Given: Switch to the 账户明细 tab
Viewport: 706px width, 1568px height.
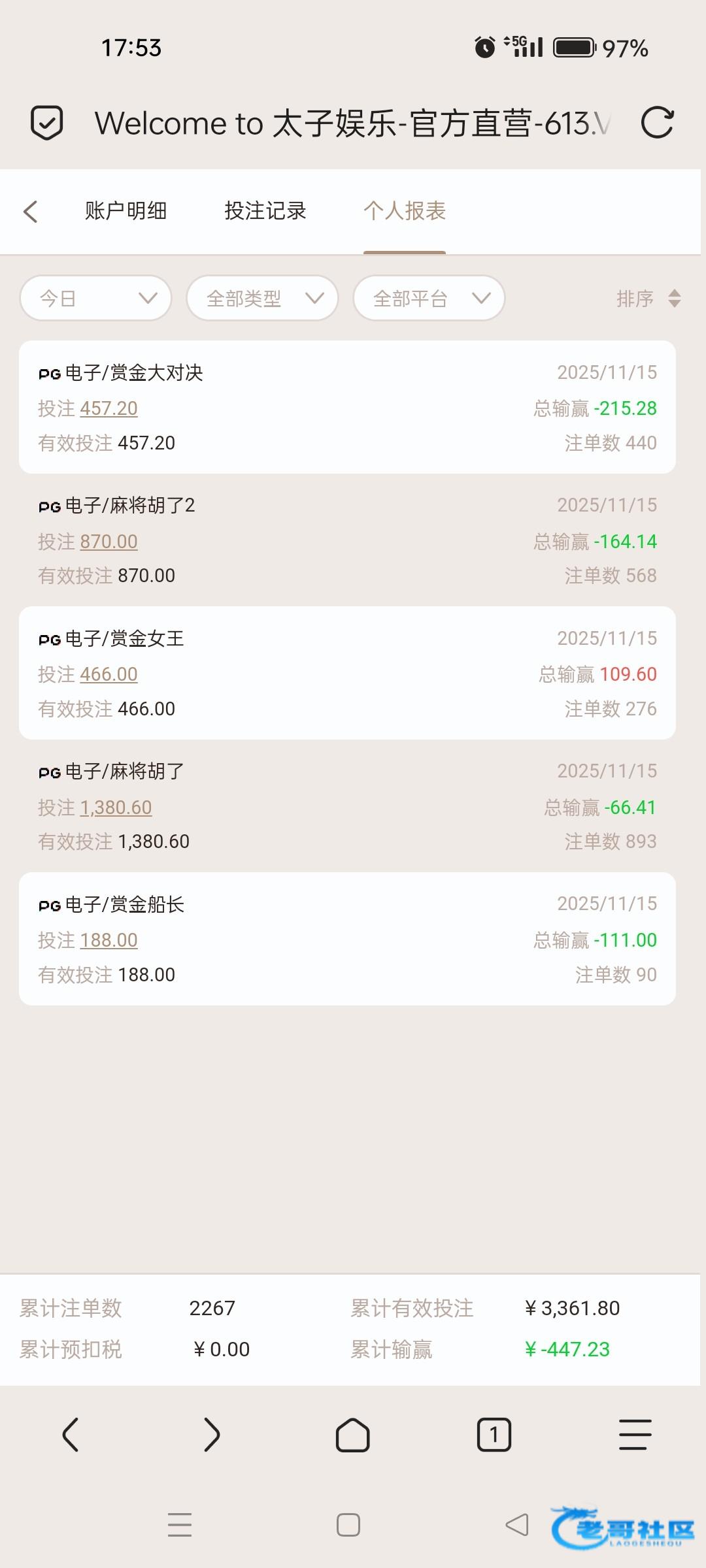Looking at the screenshot, I should 126,211.
